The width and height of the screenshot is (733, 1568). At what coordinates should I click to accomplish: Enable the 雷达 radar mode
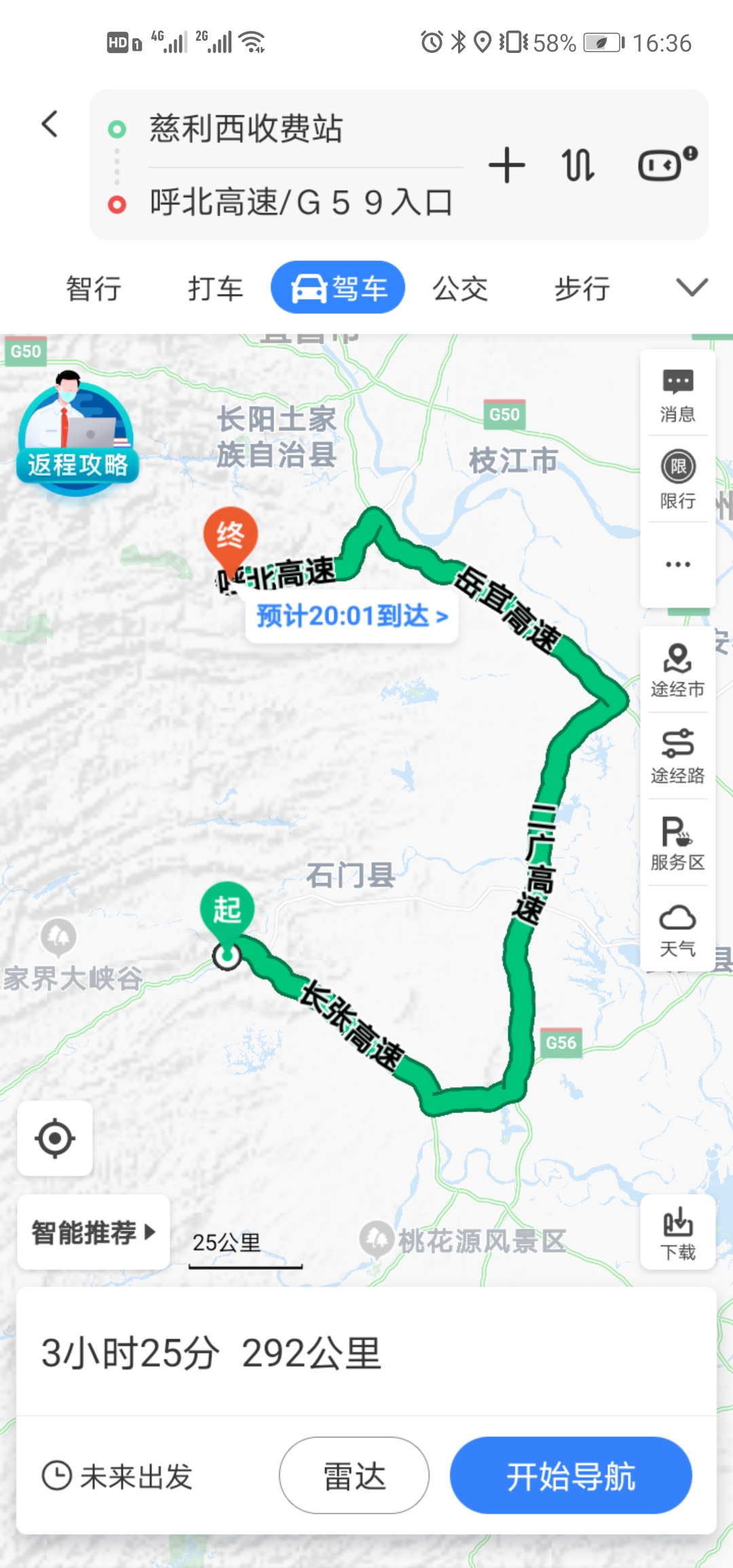coord(353,1474)
